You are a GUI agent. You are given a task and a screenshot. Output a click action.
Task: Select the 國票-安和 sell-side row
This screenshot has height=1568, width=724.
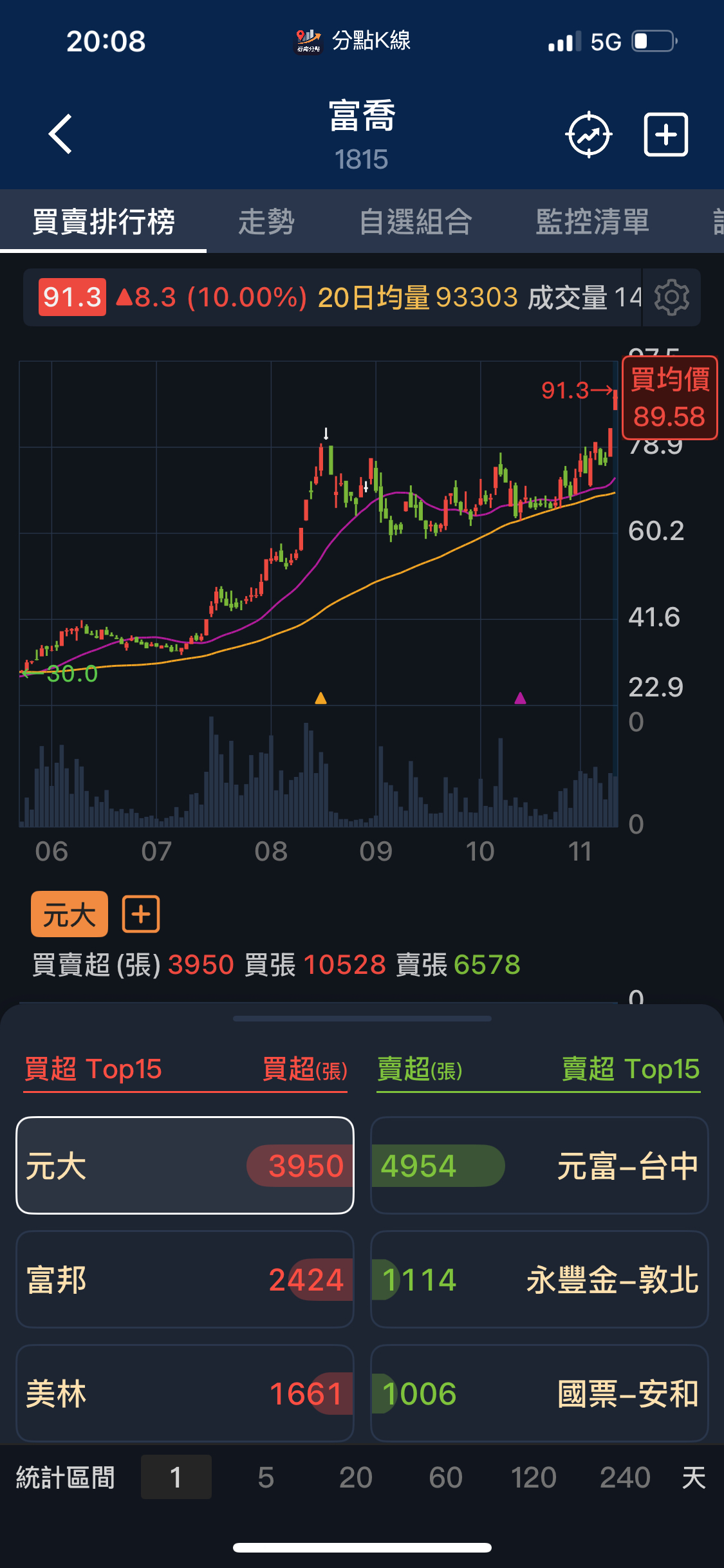[539, 1393]
